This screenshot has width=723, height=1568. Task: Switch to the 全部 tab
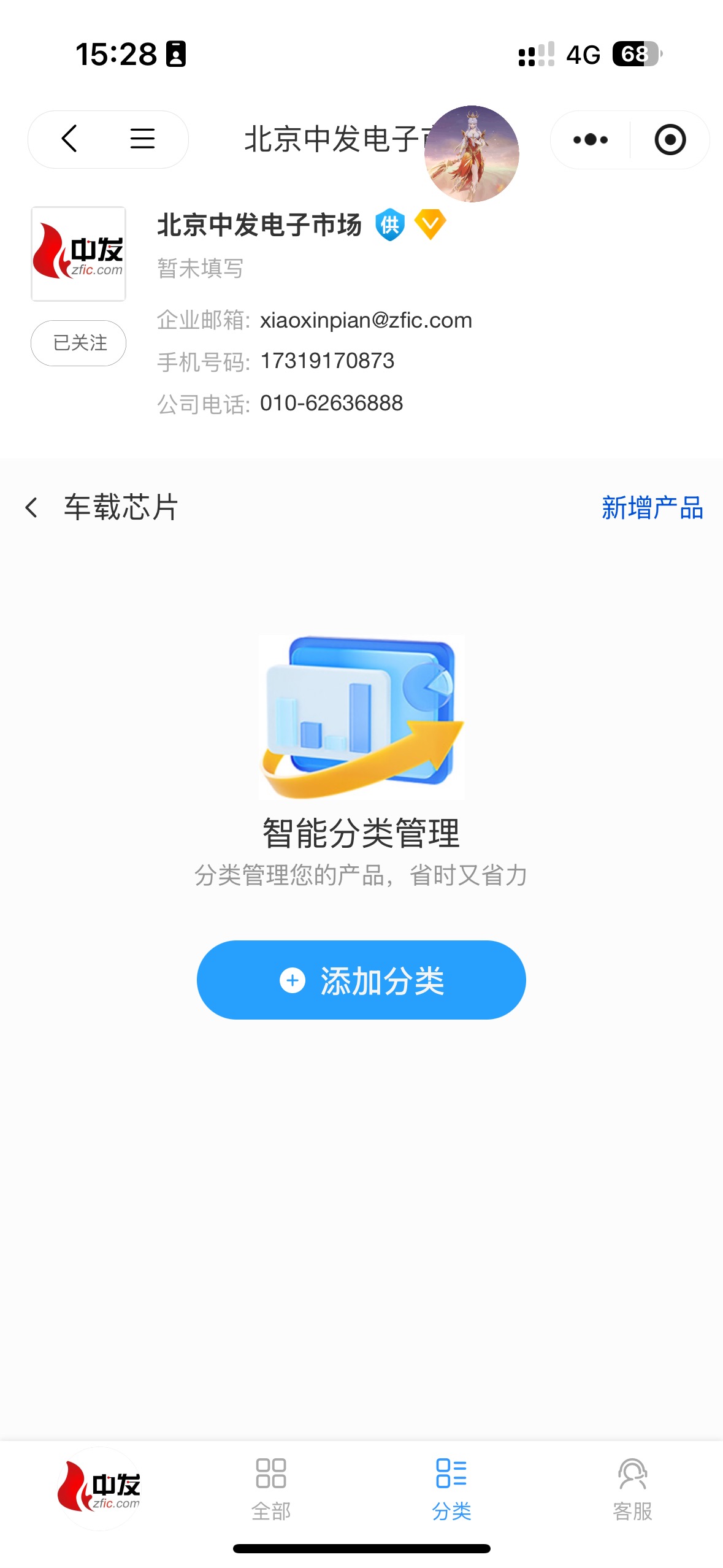tap(271, 1488)
